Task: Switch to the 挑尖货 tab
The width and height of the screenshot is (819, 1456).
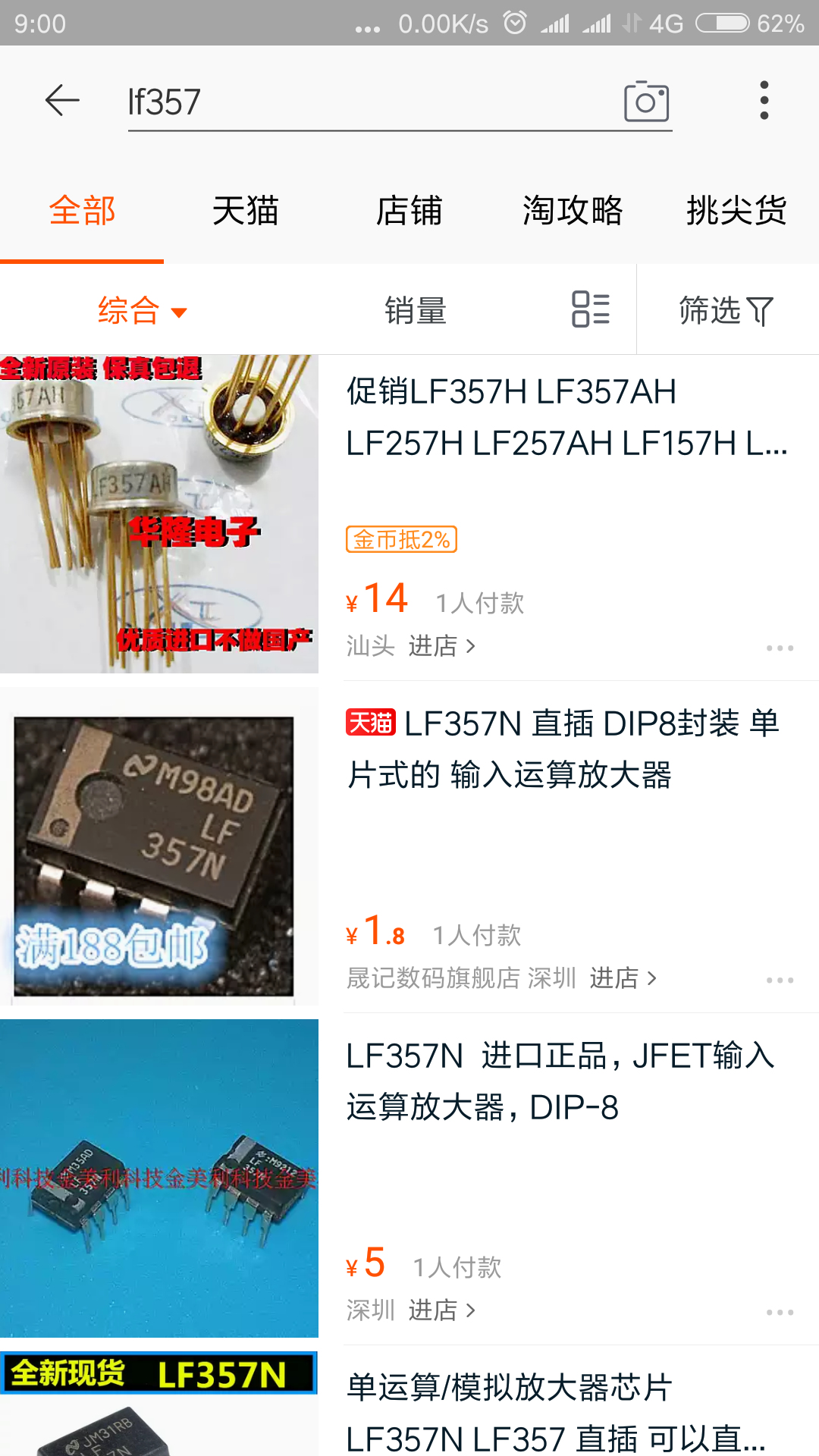Action: point(736,211)
